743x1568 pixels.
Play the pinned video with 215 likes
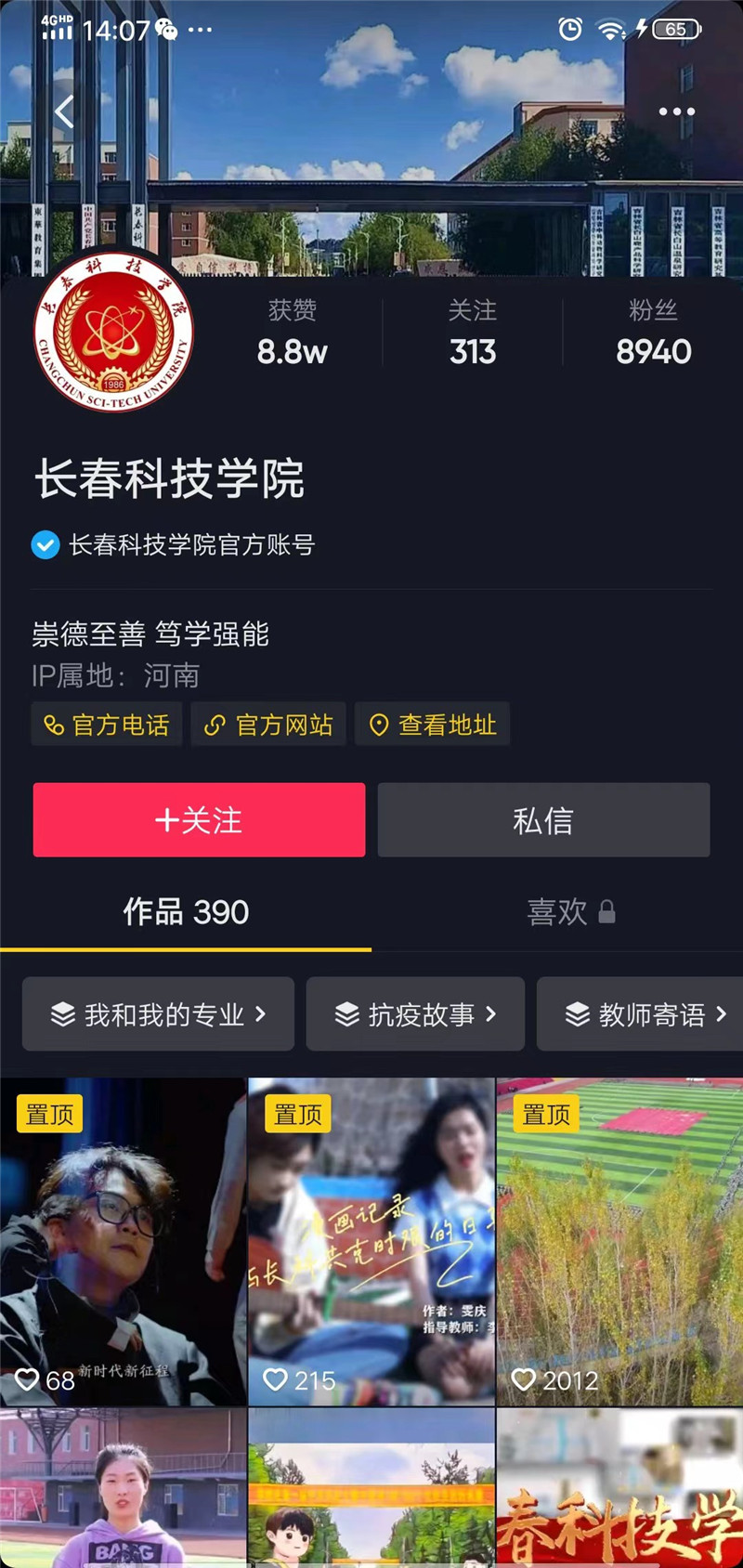pyautogui.click(x=371, y=1240)
